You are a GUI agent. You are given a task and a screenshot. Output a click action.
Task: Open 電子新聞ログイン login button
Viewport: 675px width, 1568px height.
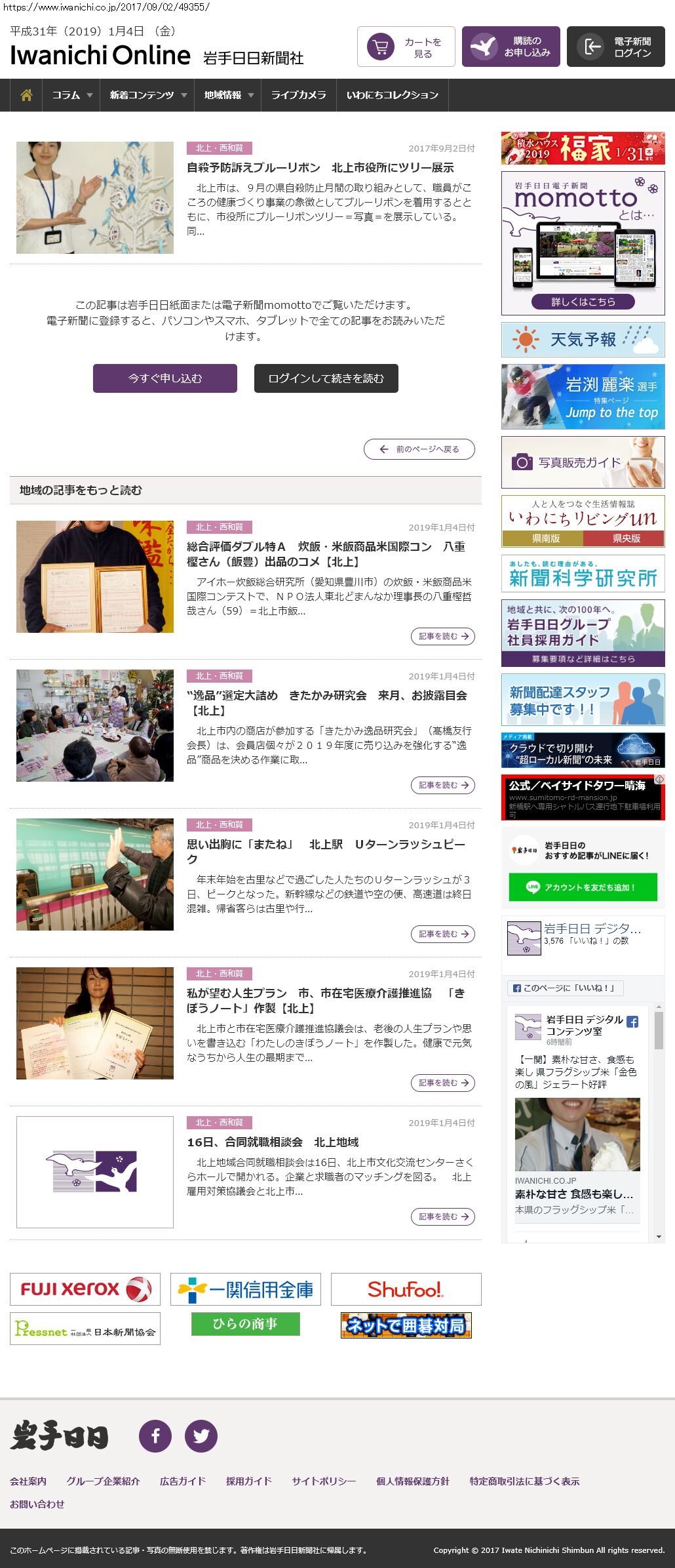615,47
